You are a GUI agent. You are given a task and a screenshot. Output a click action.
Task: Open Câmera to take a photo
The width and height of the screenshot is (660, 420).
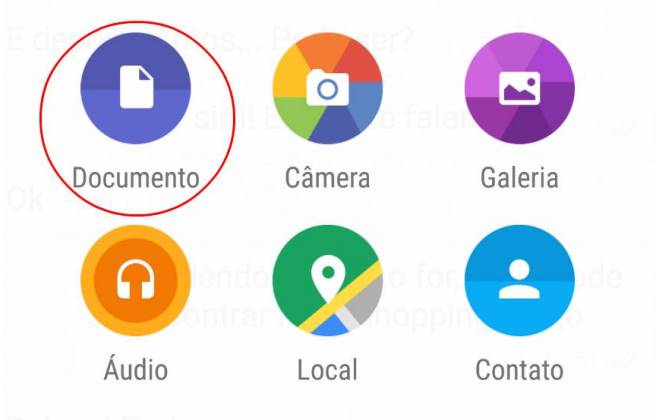pyautogui.click(x=327, y=89)
